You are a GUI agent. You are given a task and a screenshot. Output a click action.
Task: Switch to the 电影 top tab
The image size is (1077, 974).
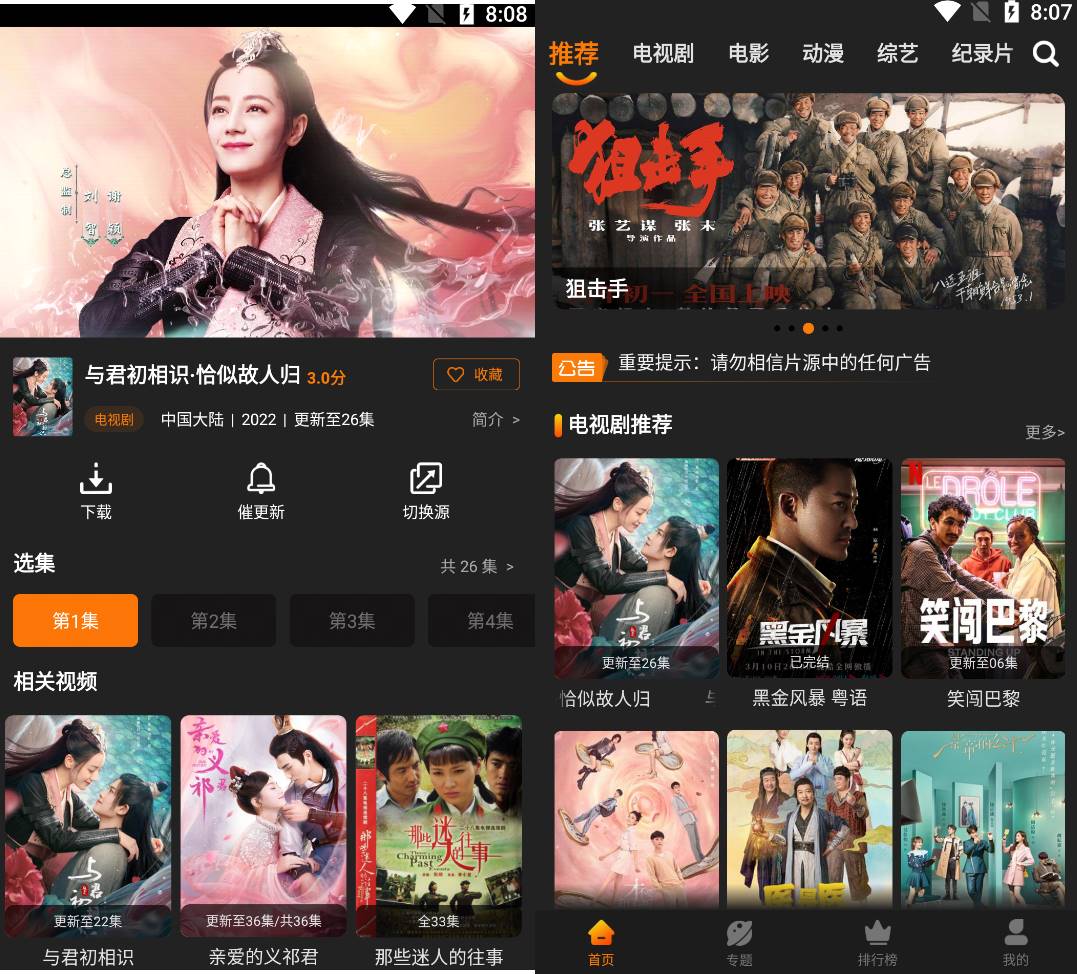pos(748,54)
